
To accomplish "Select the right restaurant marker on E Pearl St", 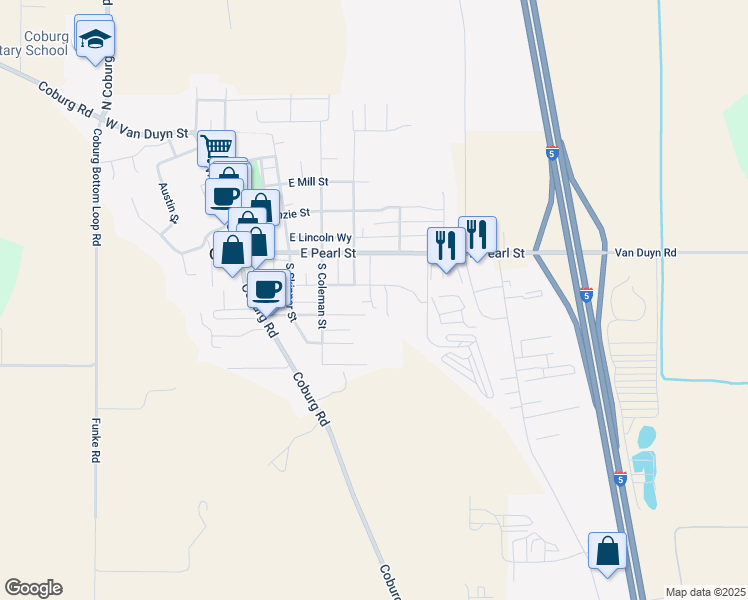I will pyautogui.click(x=478, y=235).
